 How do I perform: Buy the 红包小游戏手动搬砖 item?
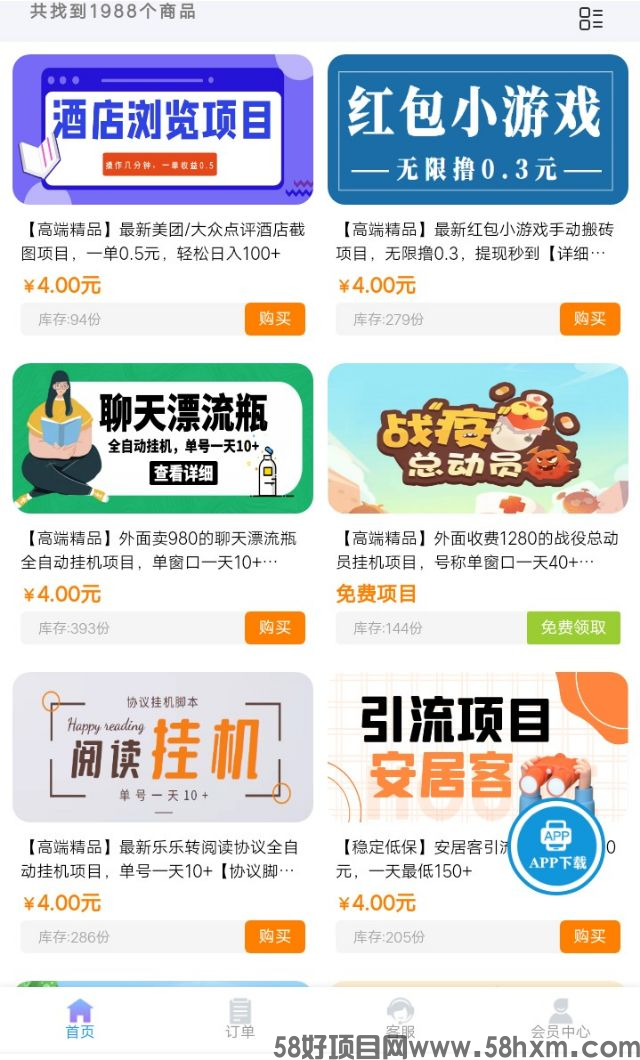(589, 319)
